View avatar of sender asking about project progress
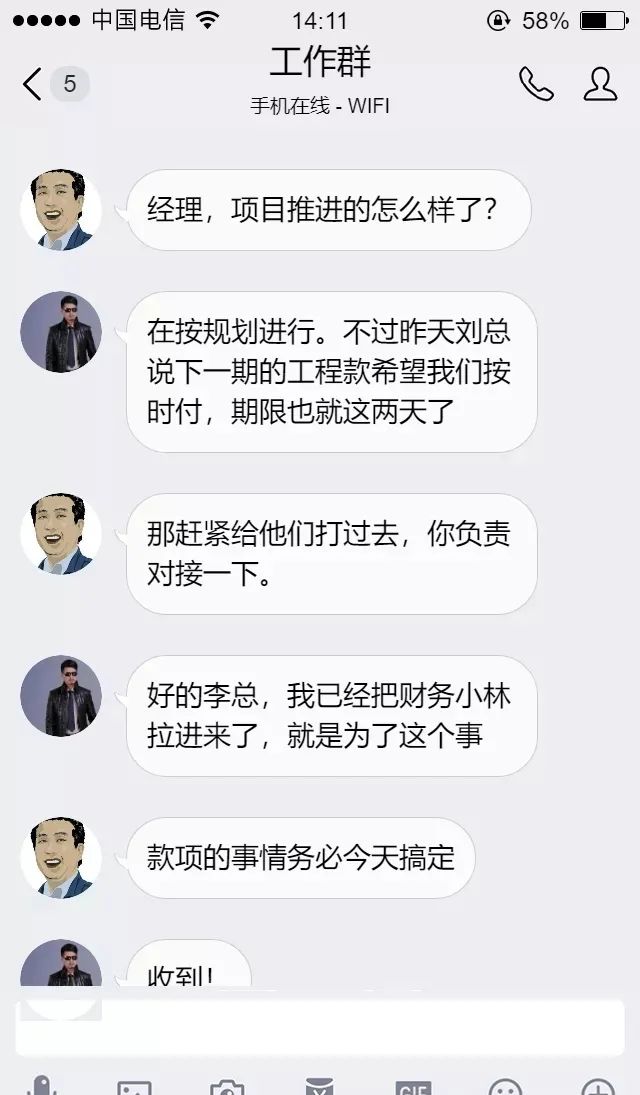 61,210
